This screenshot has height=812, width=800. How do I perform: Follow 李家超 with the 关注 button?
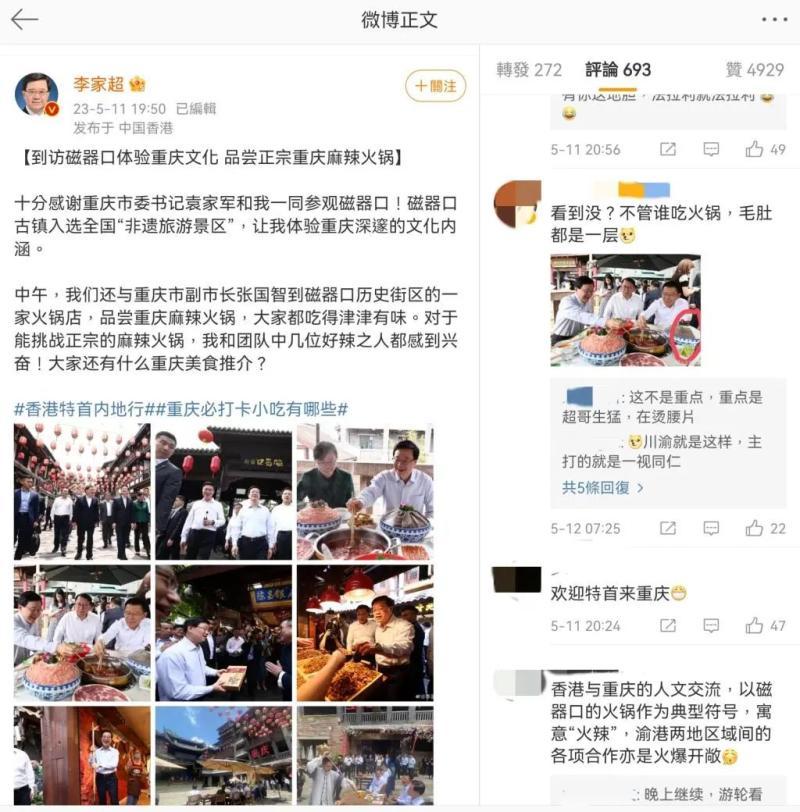tap(435, 86)
